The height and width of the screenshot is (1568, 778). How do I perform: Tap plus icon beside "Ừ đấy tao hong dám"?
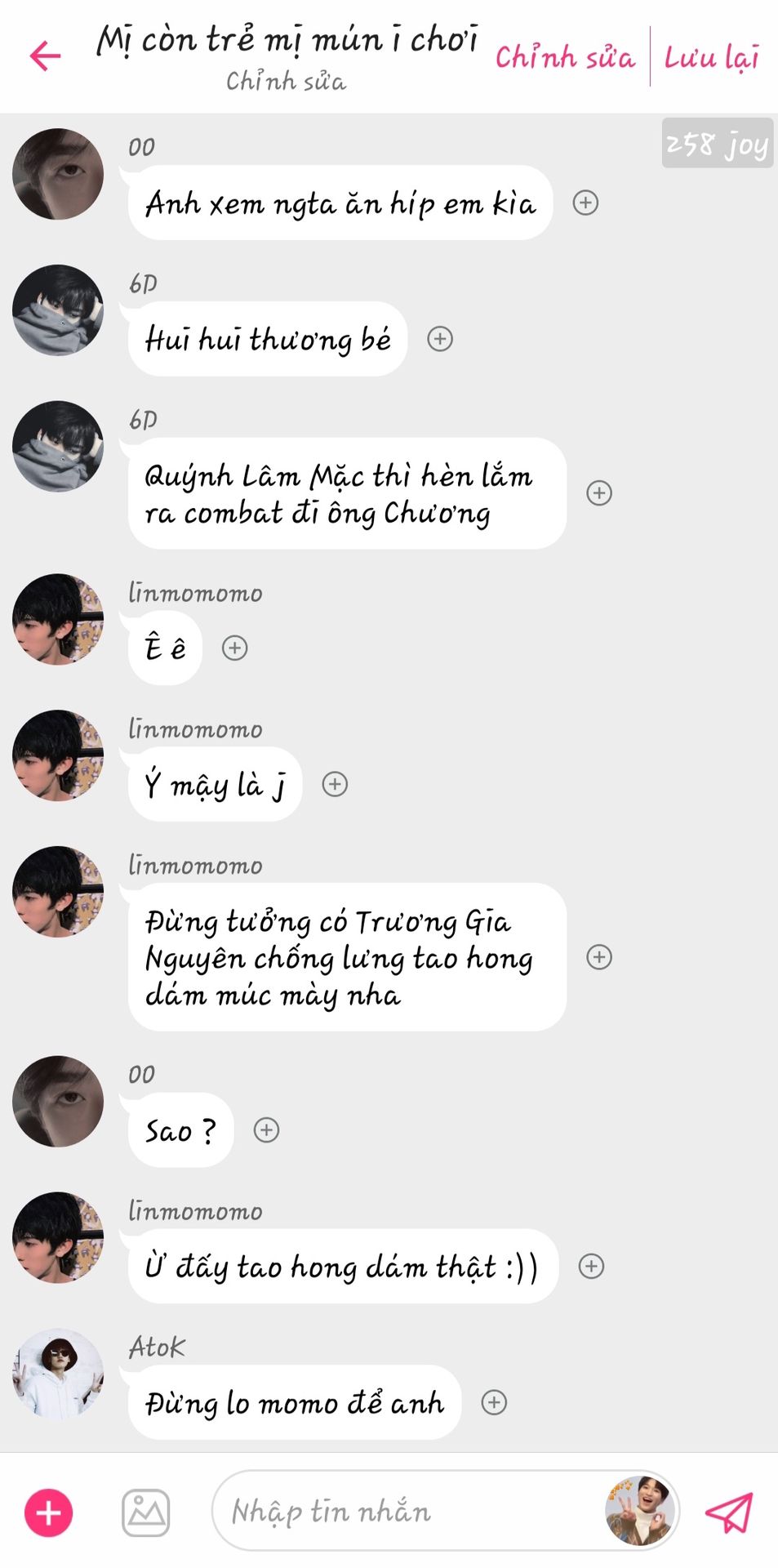[591, 1266]
